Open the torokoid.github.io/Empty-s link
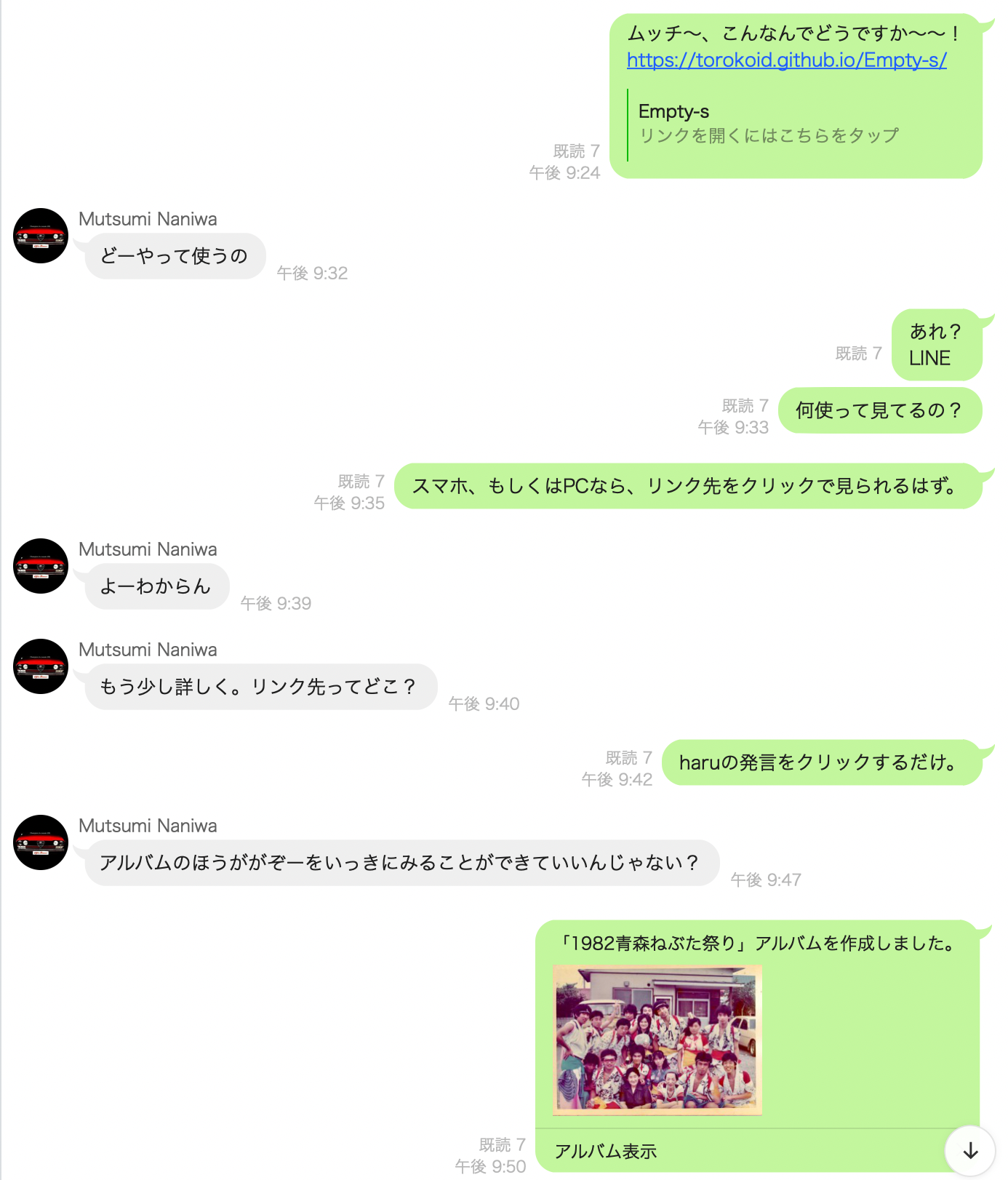 786,60
